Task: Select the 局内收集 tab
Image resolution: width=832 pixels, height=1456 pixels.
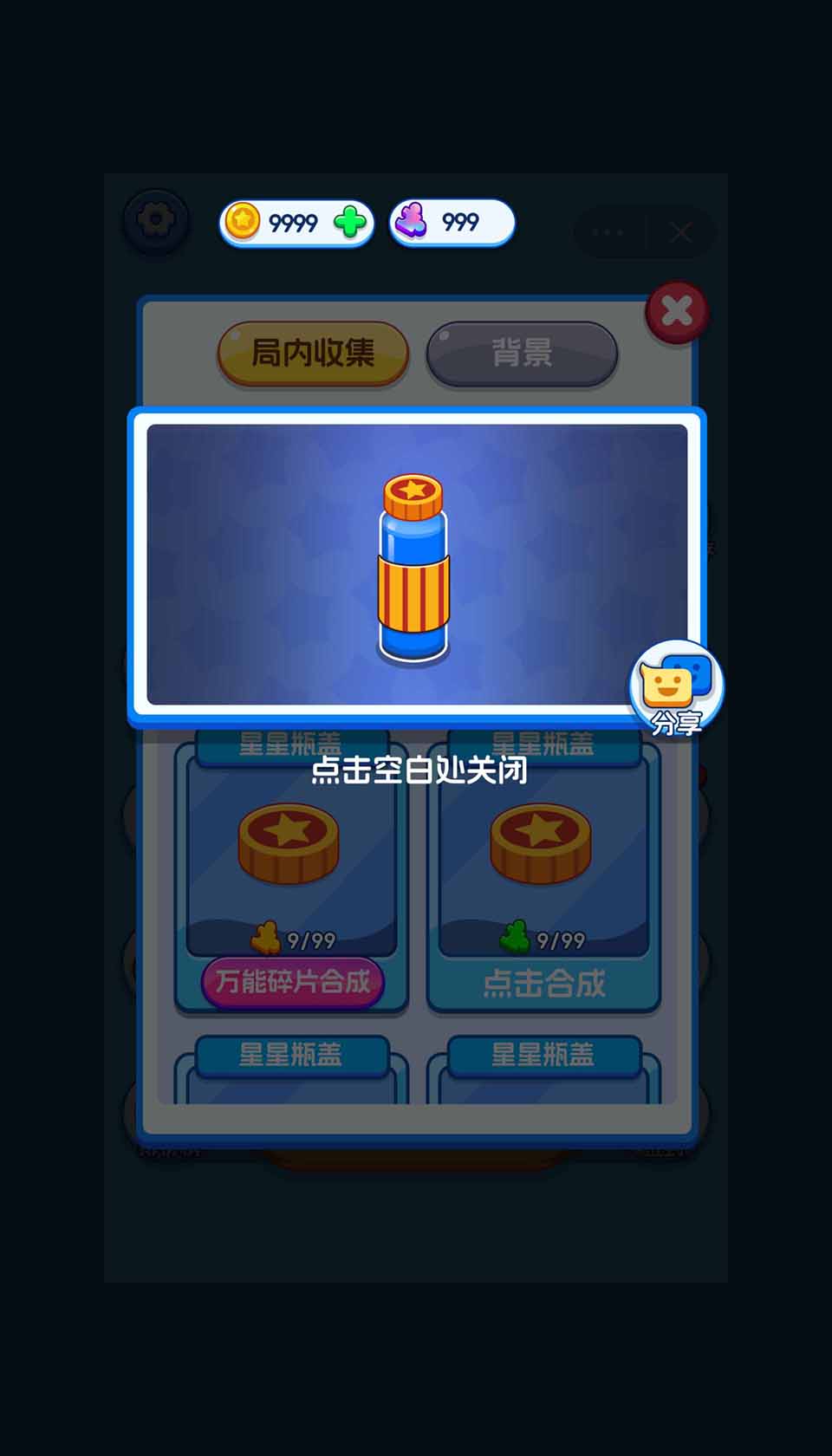Action: (x=313, y=354)
